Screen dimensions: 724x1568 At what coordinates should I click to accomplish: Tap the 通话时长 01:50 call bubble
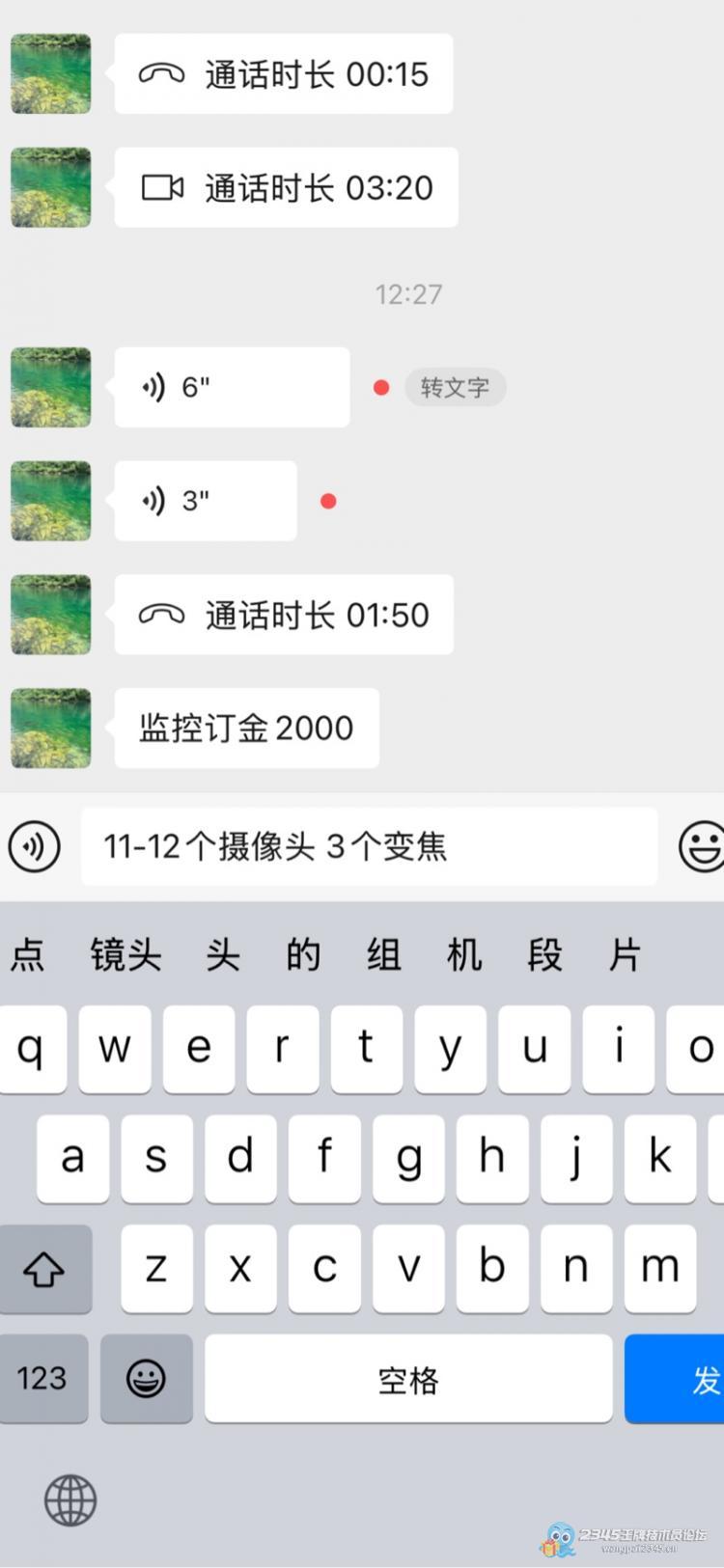click(x=284, y=615)
